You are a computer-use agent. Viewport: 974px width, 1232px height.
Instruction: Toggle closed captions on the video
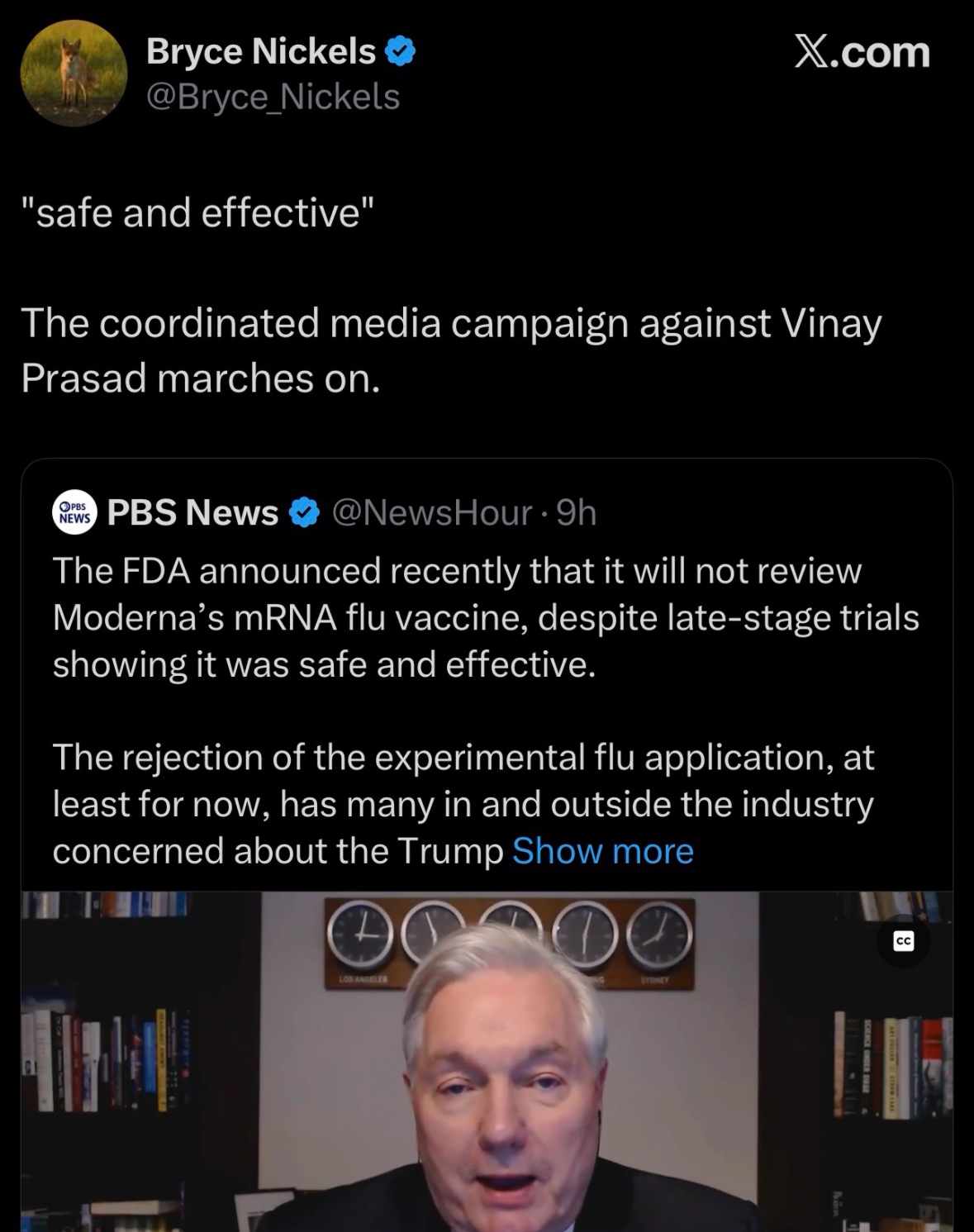(904, 941)
